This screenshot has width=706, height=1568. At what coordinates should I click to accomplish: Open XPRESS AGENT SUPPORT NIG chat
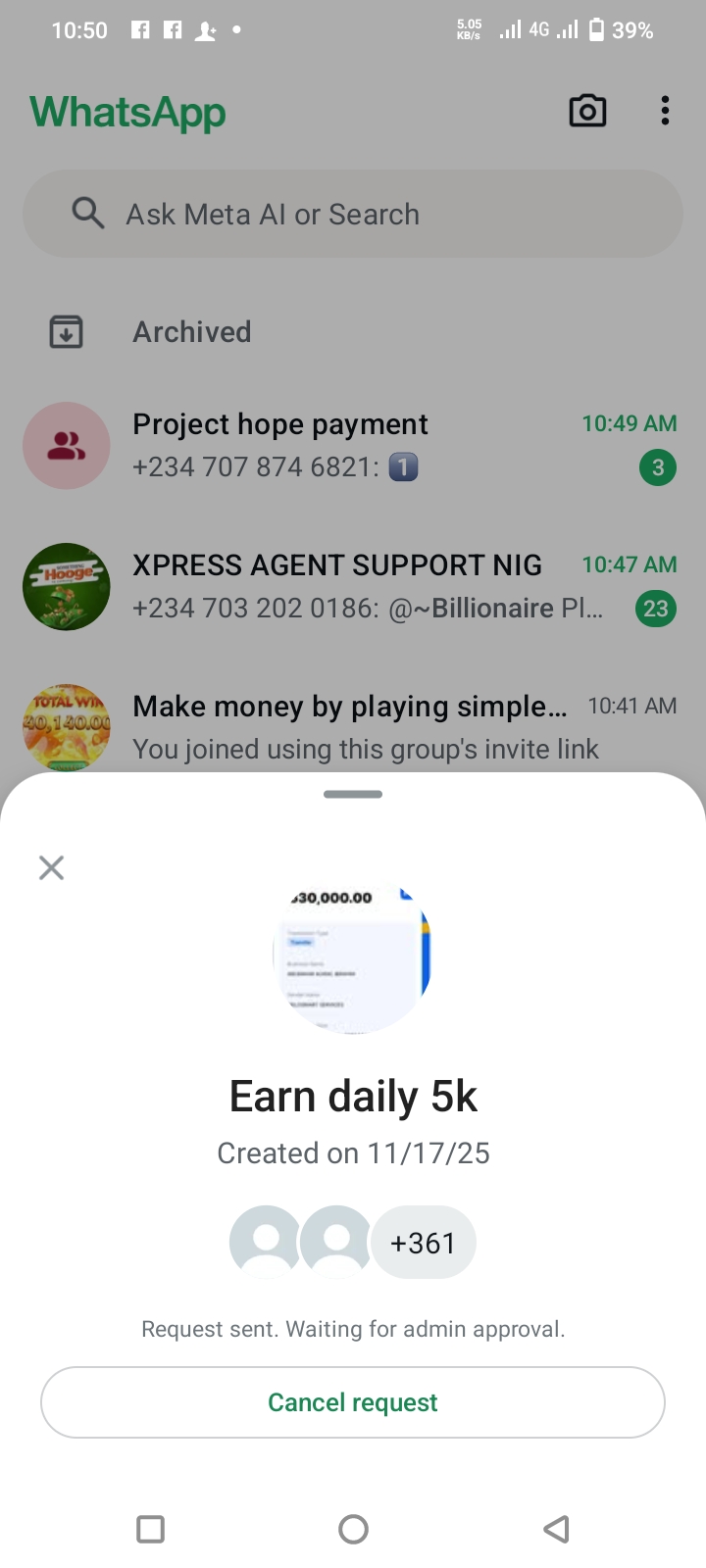pos(353,586)
